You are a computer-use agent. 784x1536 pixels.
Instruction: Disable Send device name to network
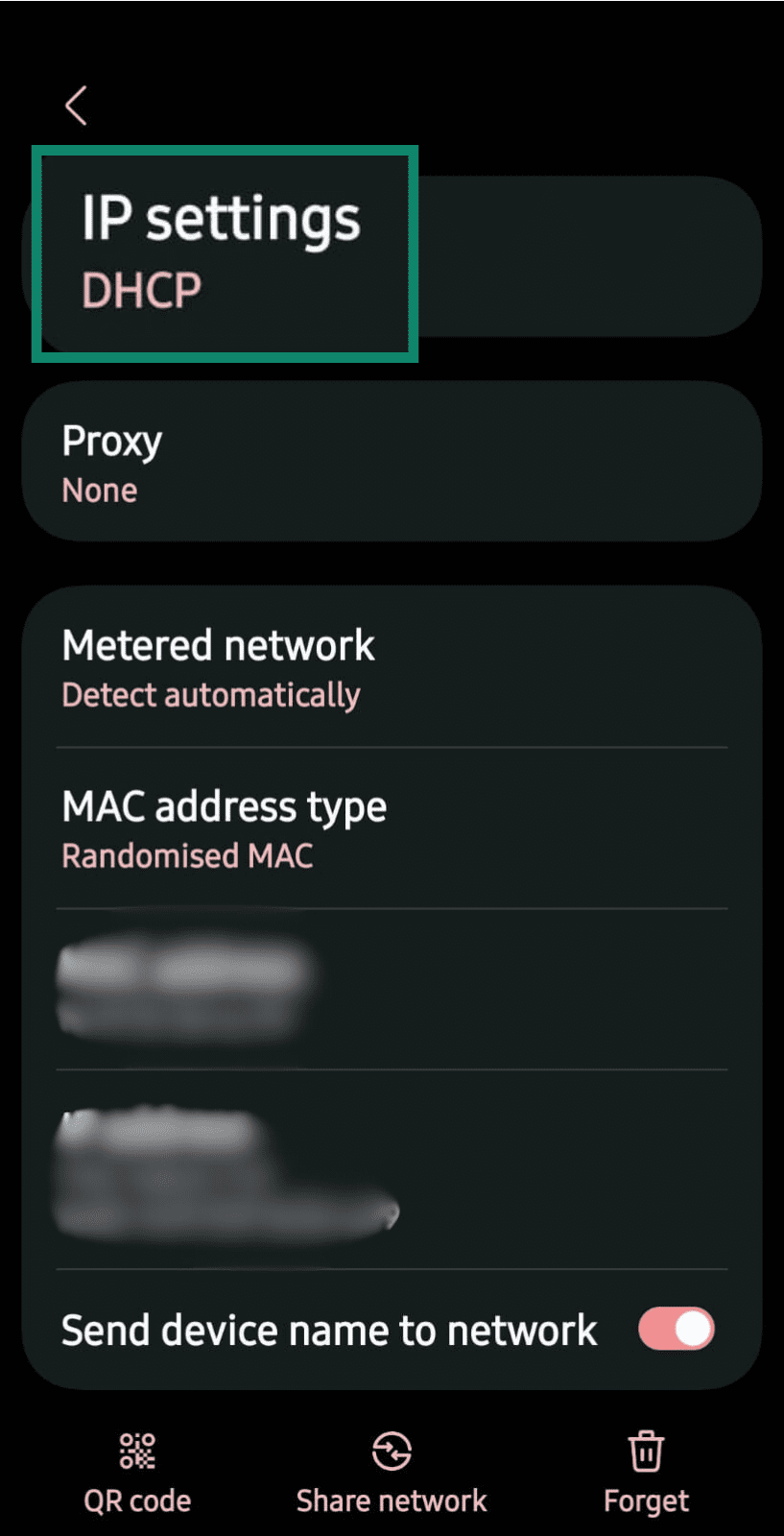point(676,1329)
